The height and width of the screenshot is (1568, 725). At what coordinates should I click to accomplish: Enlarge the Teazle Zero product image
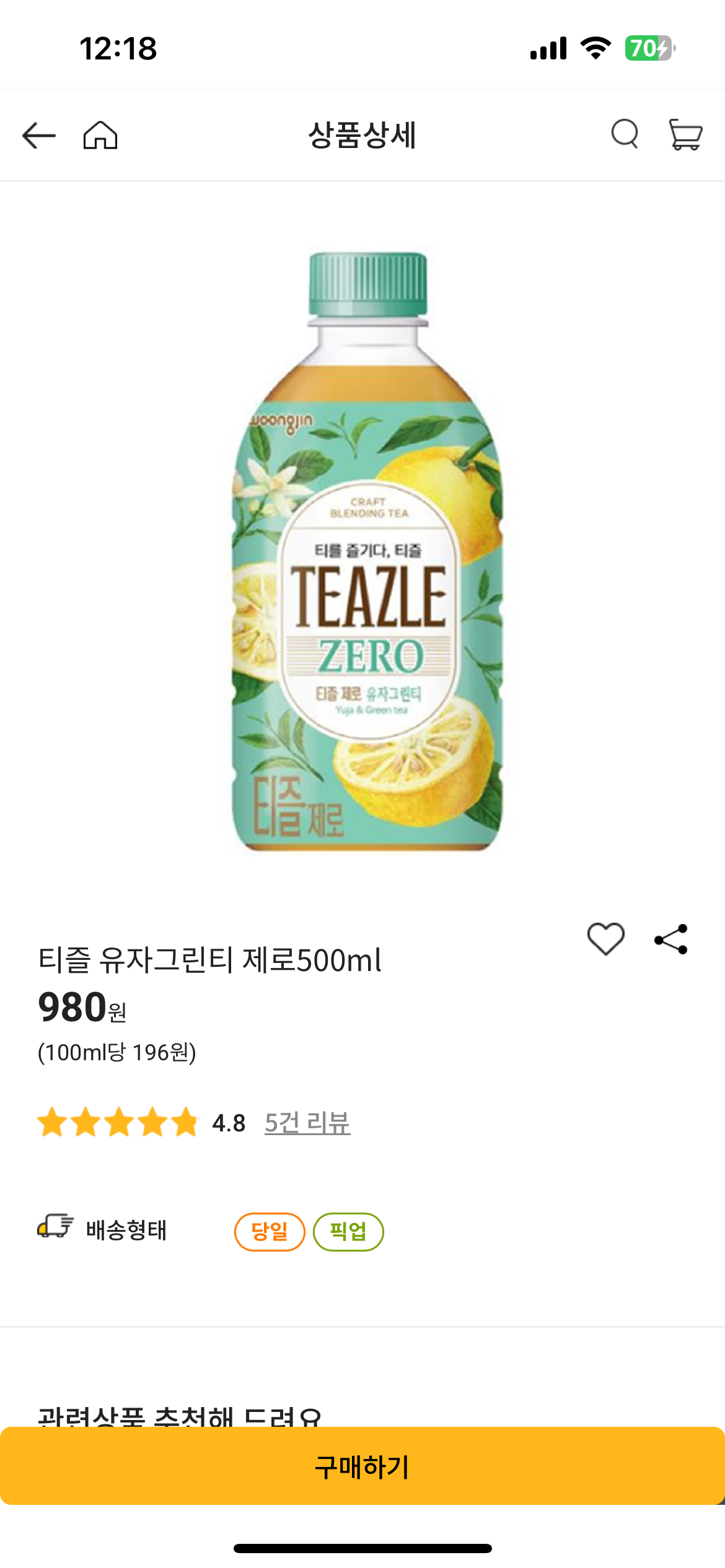367,551
